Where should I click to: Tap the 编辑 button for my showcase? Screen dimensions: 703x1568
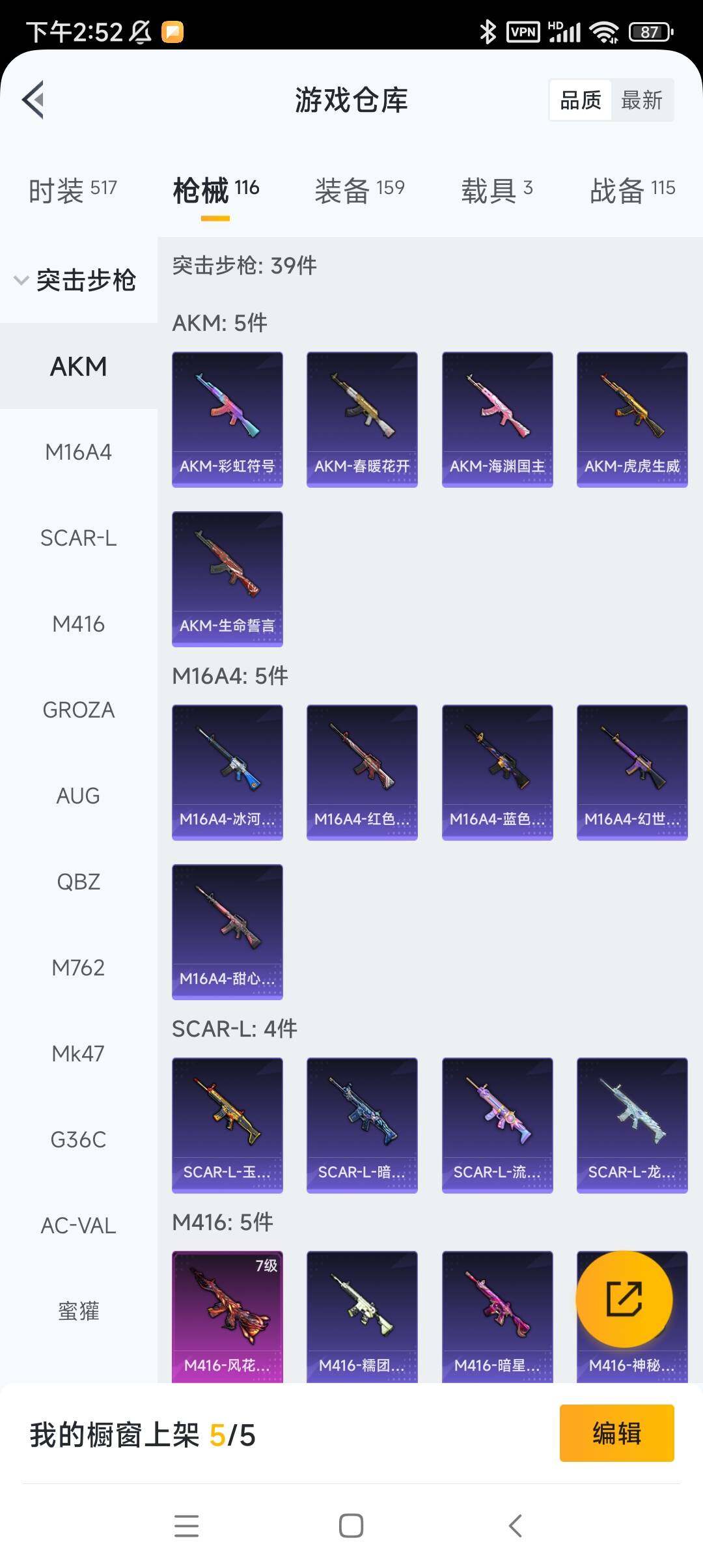[x=616, y=1433]
